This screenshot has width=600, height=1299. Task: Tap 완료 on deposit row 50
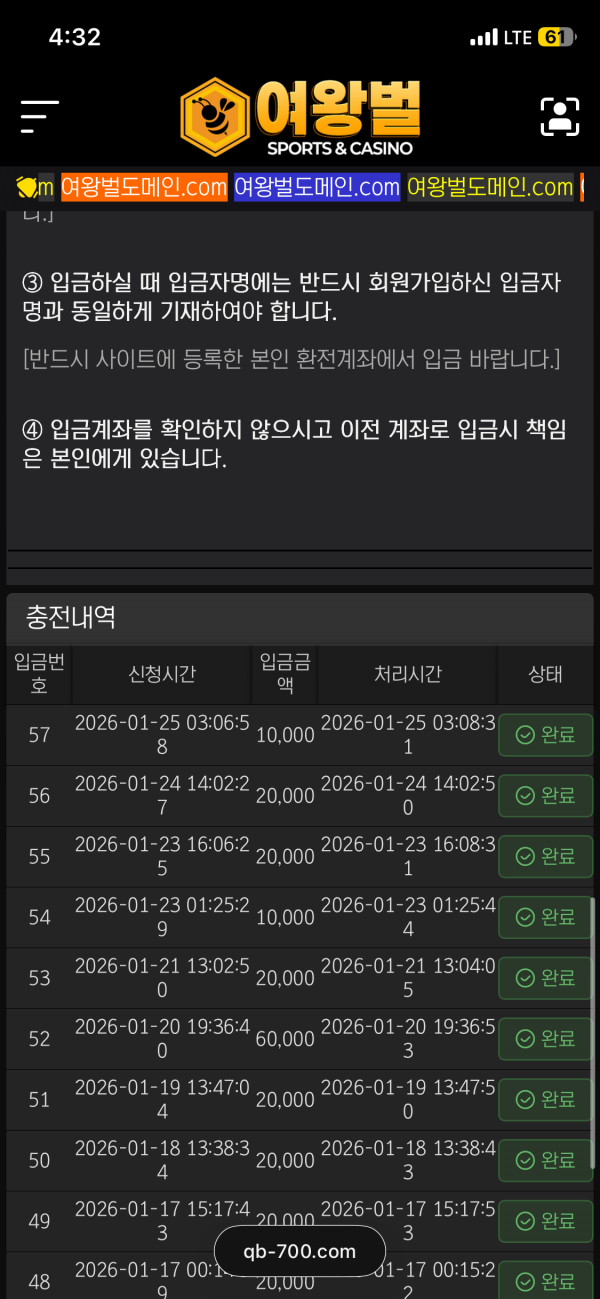pyautogui.click(x=545, y=1160)
